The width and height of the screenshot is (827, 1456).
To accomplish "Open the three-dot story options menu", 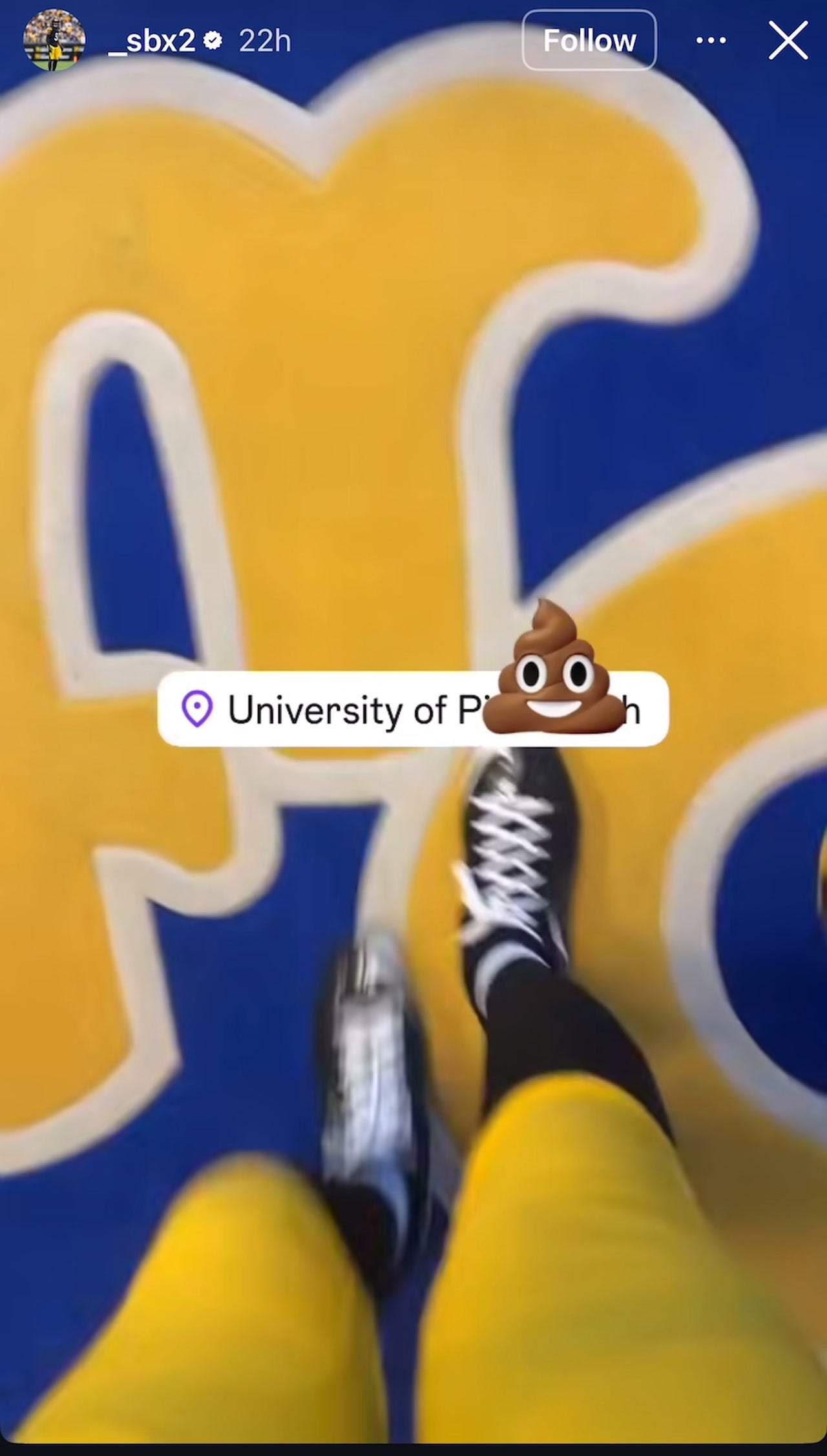I will point(711,40).
